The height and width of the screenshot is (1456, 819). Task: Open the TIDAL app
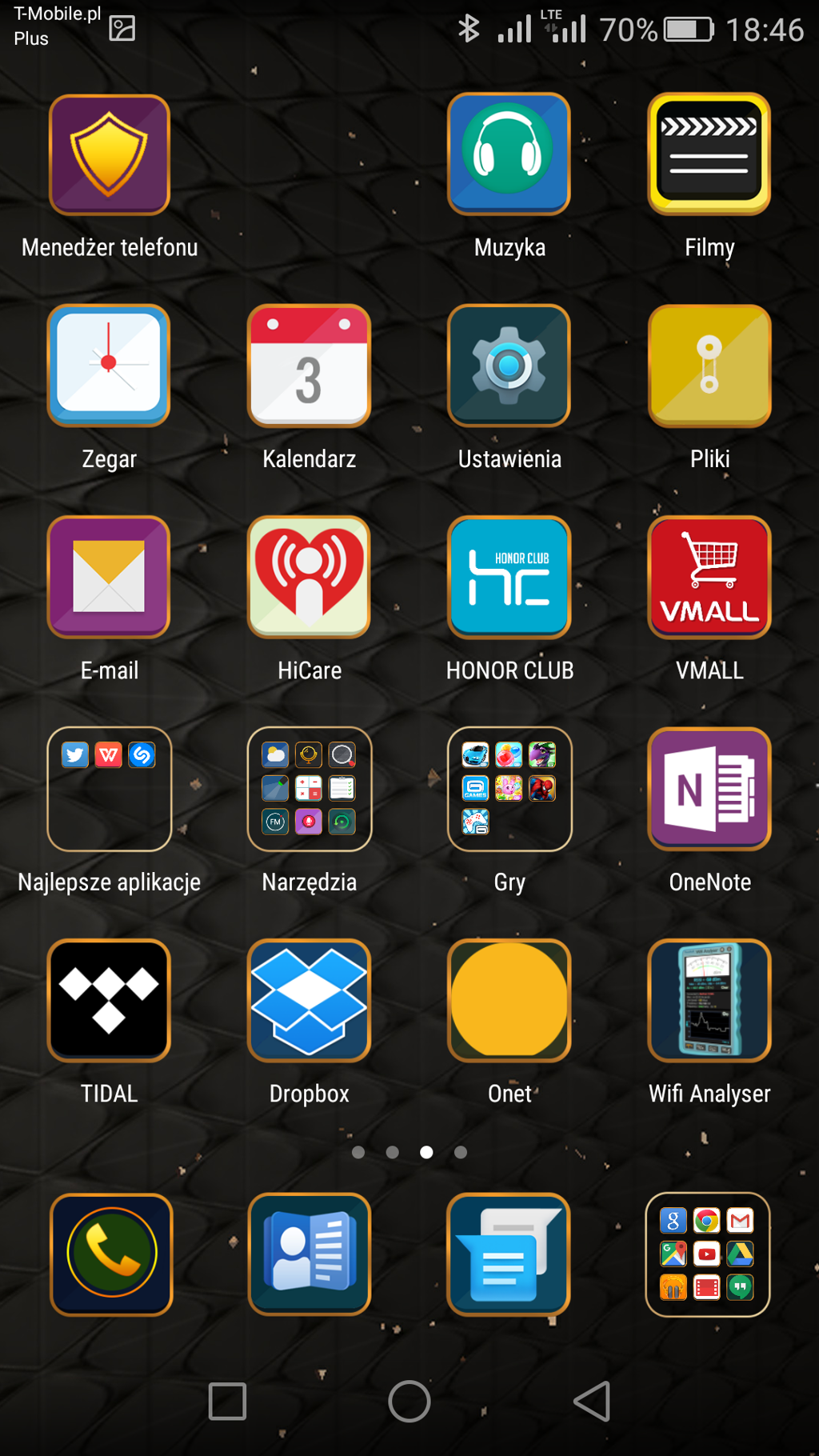pyautogui.click(x=110, y=1000)
